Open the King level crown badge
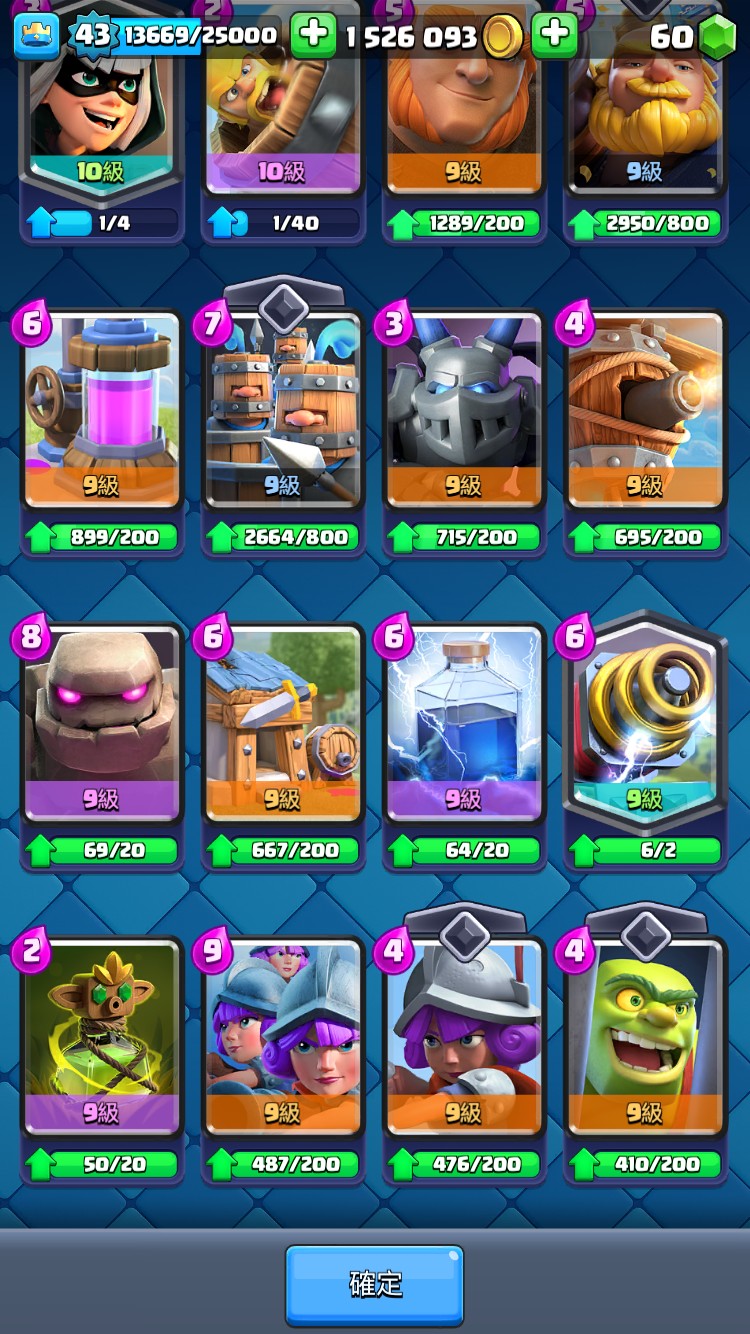 [x=36, y=36]
